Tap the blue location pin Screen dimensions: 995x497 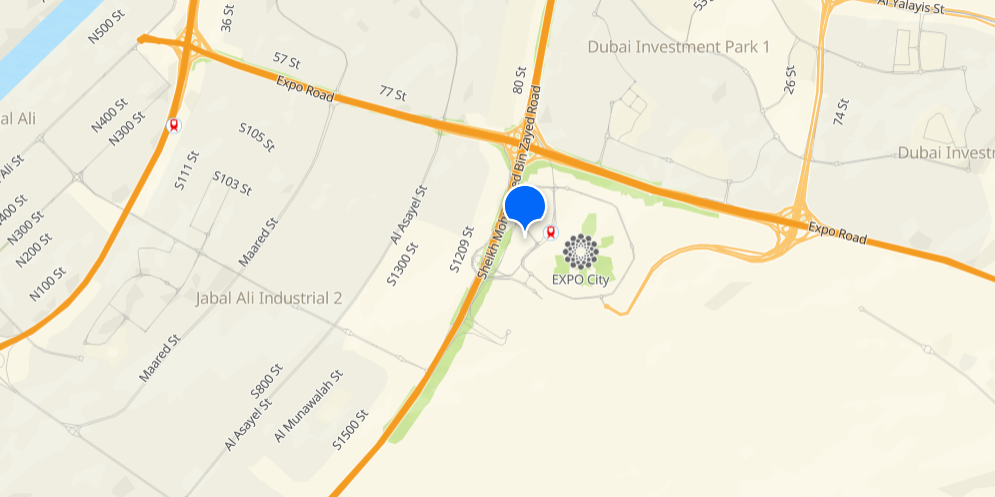[x=524, y=206]
